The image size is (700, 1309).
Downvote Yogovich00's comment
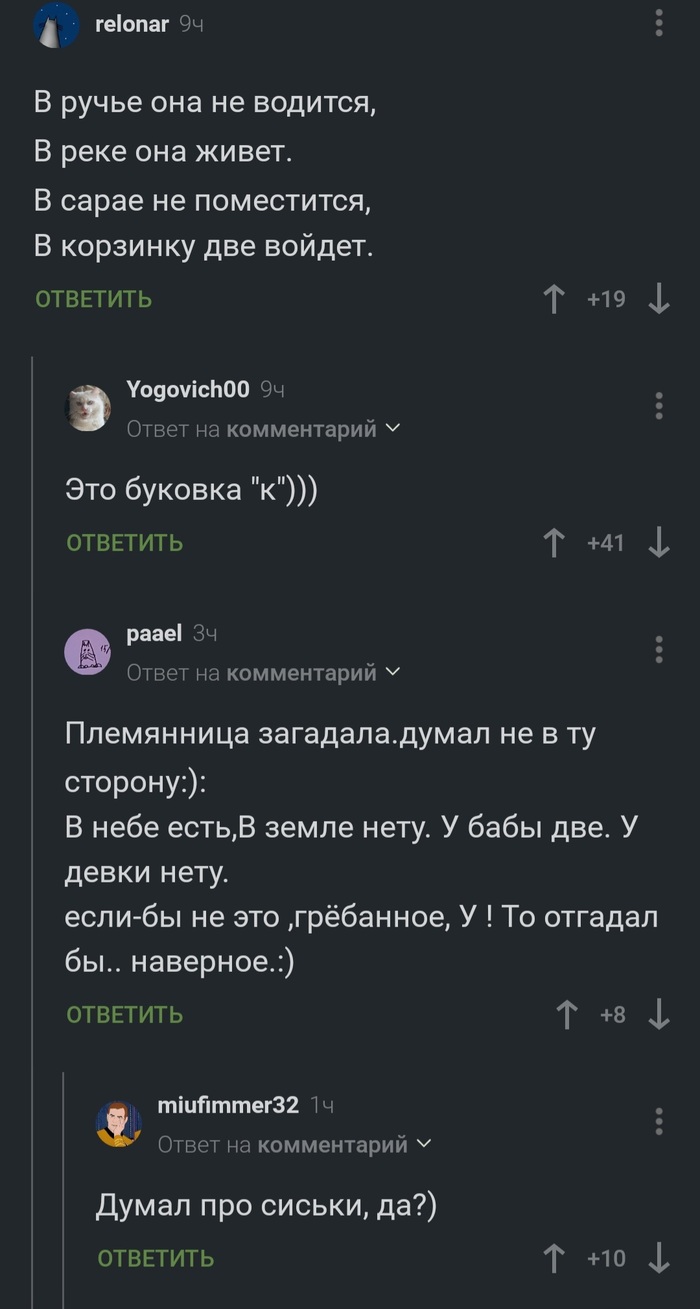(659, 543)
